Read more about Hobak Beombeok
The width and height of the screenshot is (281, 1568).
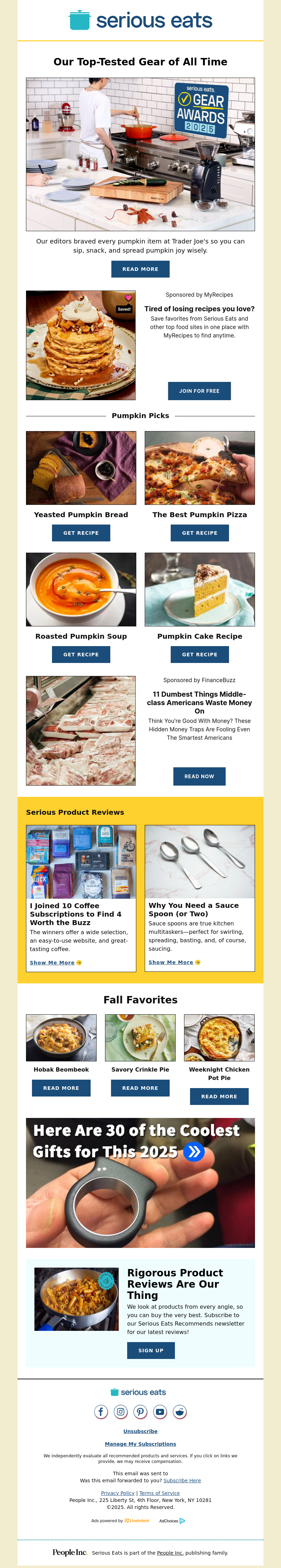[61, 1088]
